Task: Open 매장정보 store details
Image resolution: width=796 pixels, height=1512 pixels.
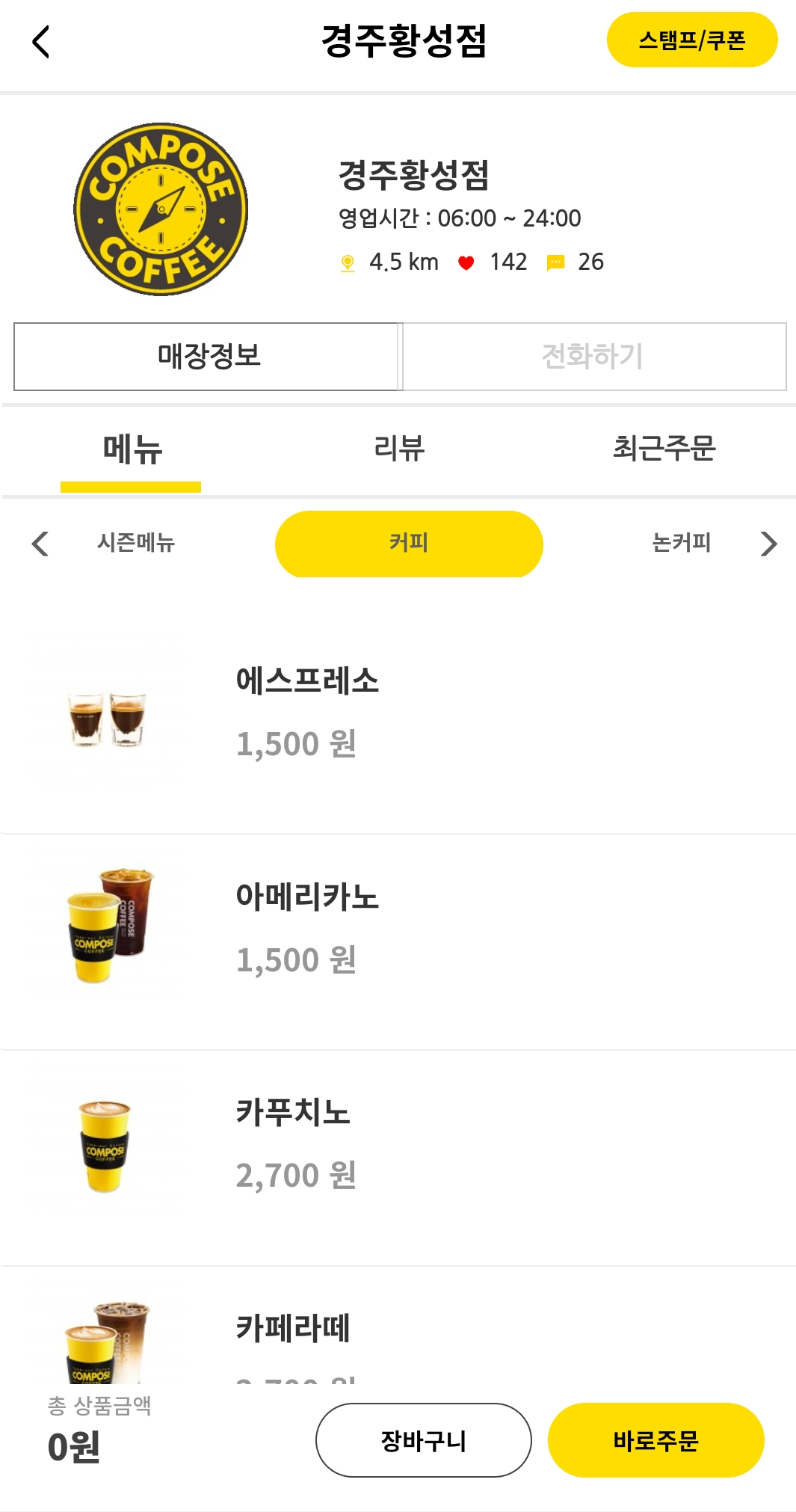Action: [208, 357]
